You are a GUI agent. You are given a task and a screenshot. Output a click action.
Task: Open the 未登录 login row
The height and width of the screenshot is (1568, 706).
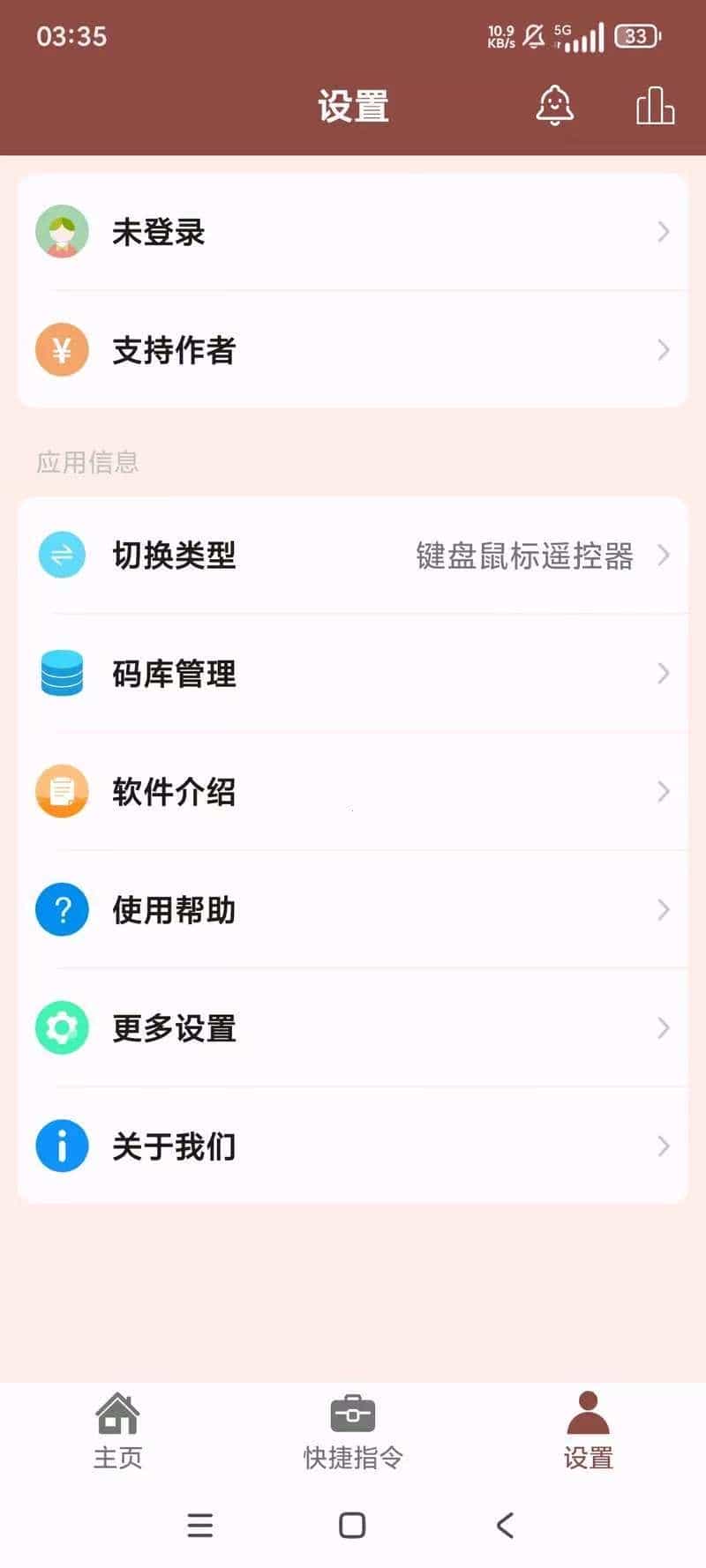(x=353, y=232)
